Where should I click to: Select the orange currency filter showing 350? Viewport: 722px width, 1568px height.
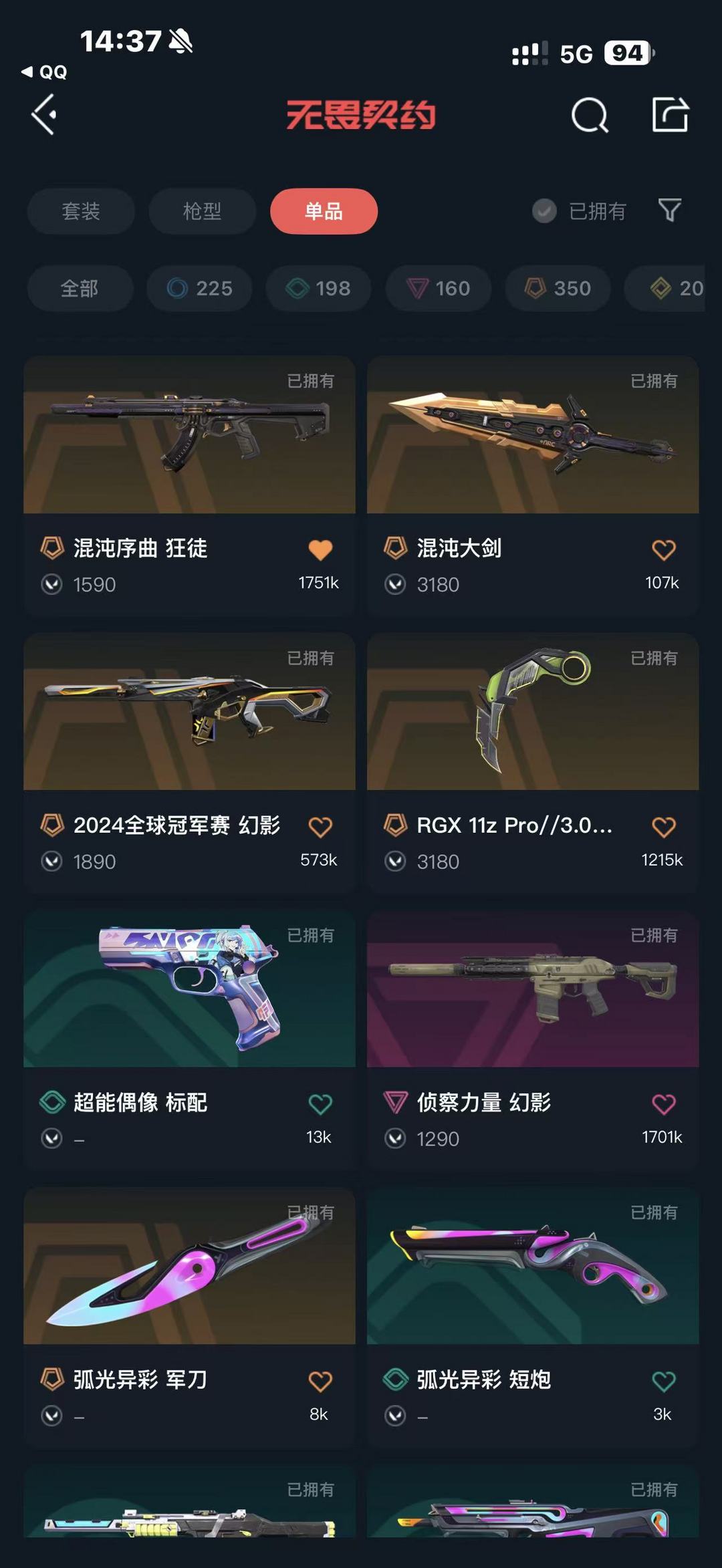(557, 288)
